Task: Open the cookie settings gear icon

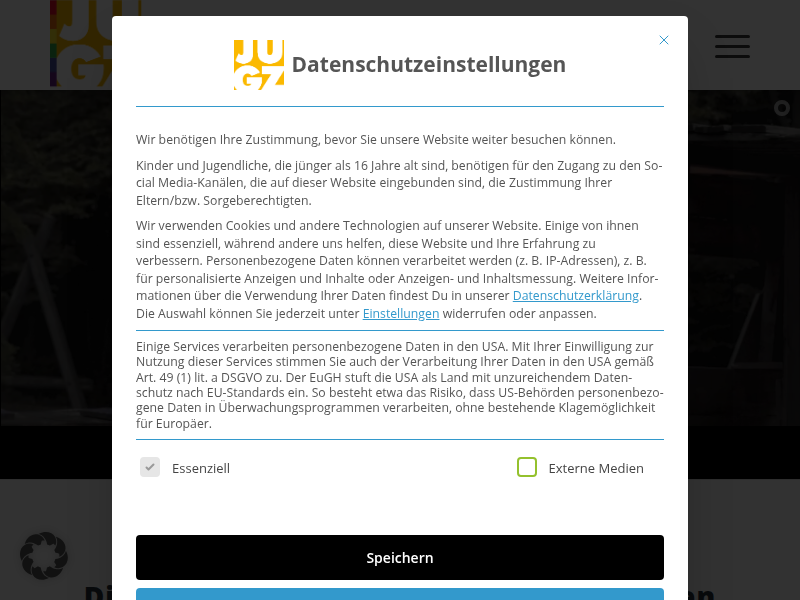Action: click(x=44, y=556)
